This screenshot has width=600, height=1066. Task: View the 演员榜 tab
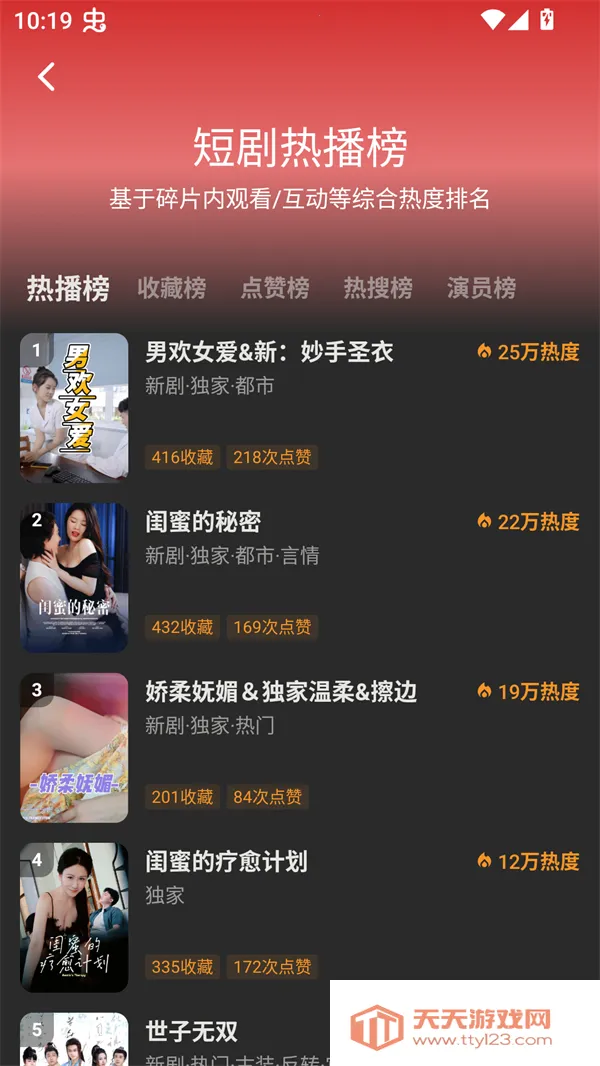[481, 289]
